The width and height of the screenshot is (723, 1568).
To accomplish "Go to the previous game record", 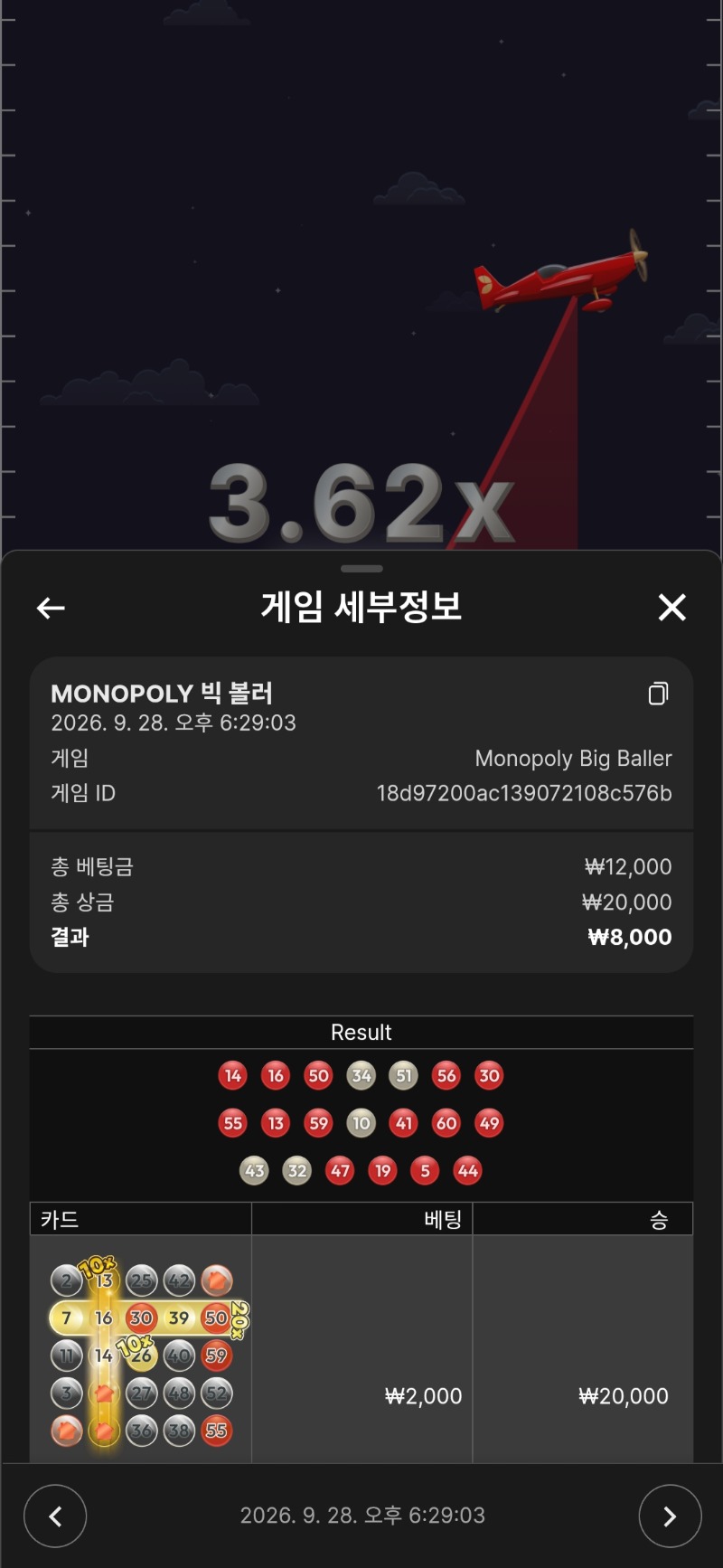I will pyautogui.click(x=55, y=1516).
